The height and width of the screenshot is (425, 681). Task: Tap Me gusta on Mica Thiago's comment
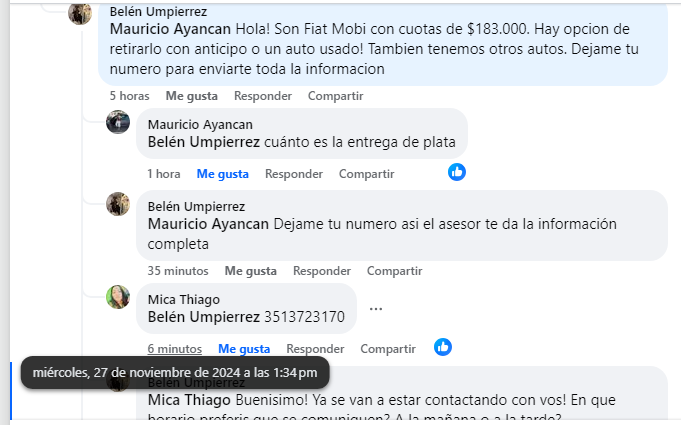(244, 349)
